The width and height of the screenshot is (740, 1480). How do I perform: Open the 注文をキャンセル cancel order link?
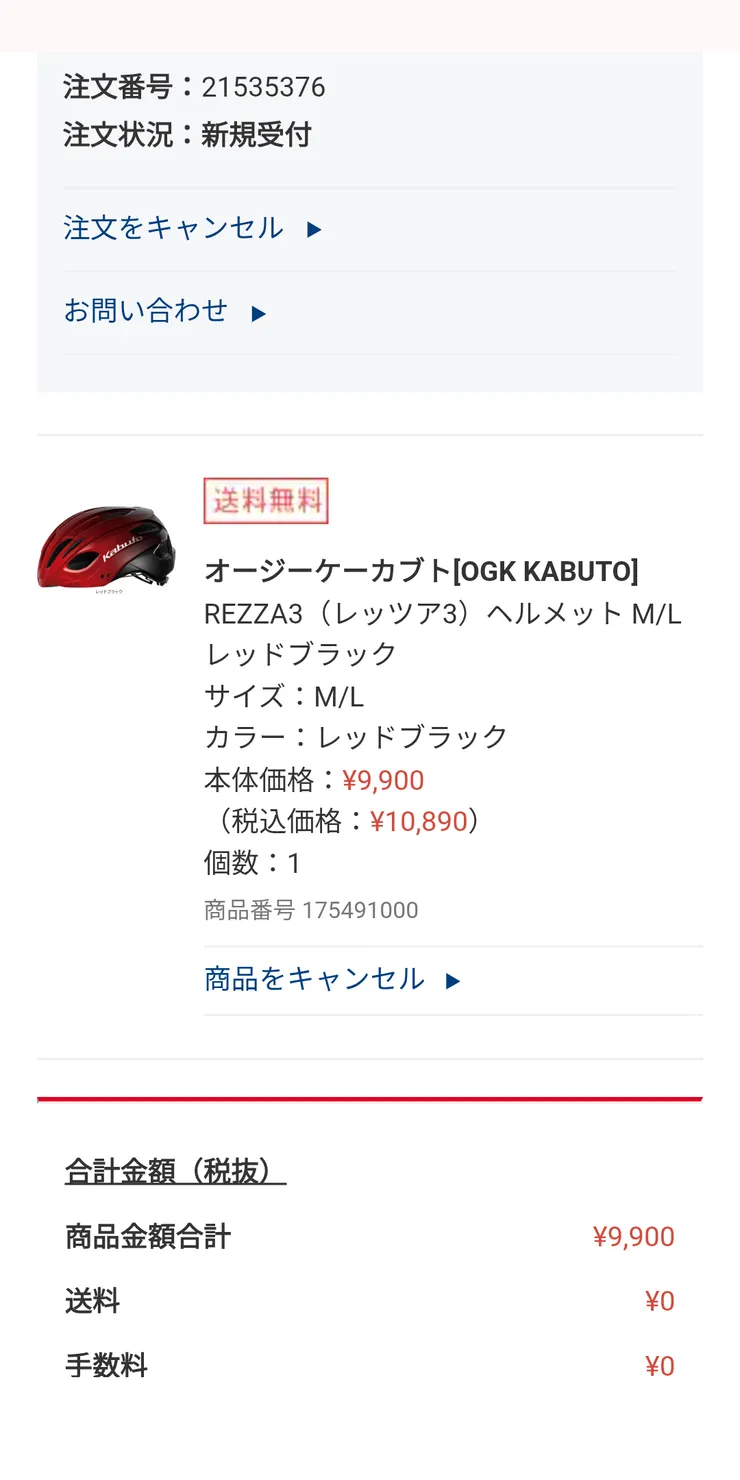coord(172,228)
